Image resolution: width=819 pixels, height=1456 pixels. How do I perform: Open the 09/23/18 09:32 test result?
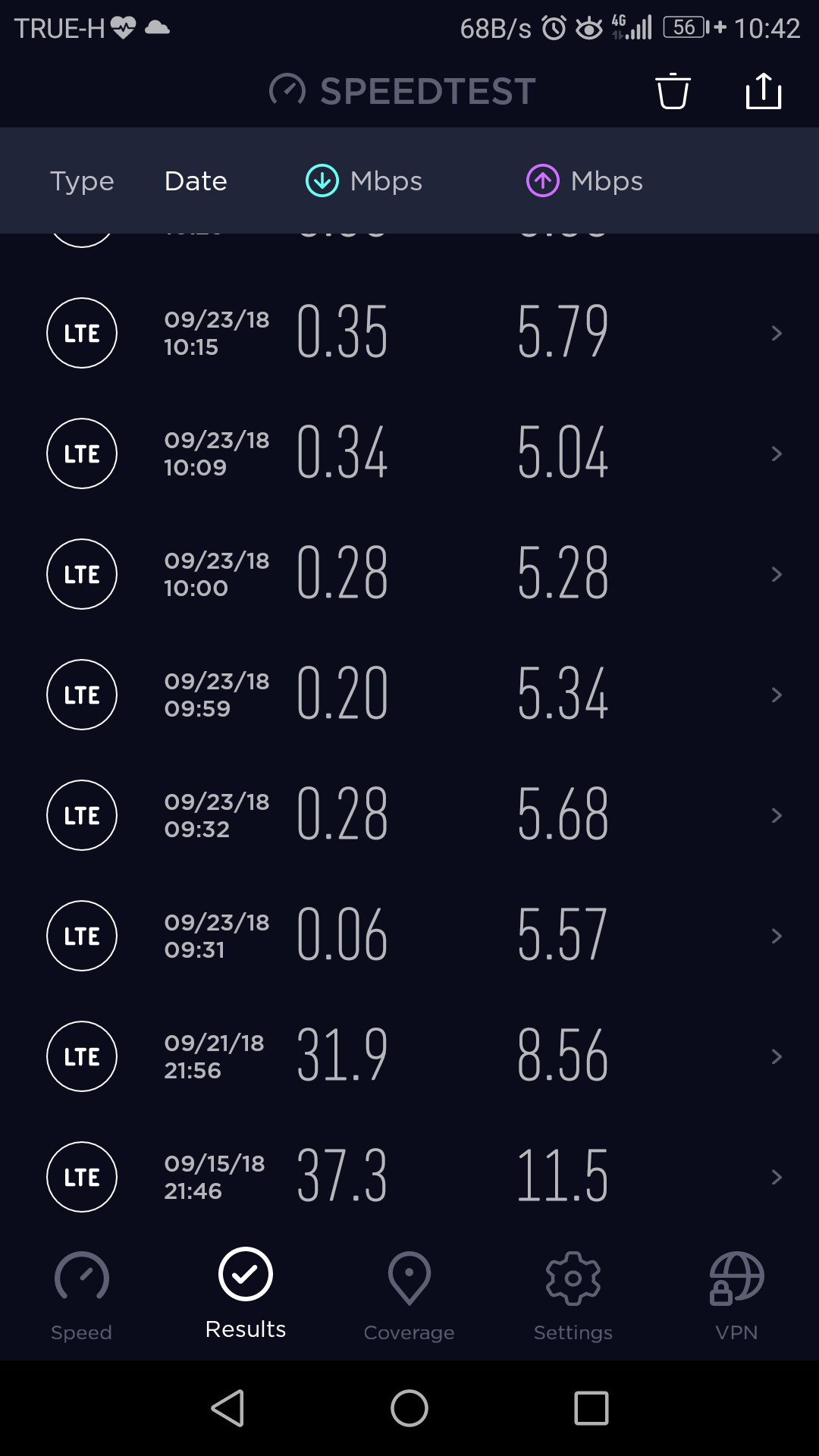point(409,815)
